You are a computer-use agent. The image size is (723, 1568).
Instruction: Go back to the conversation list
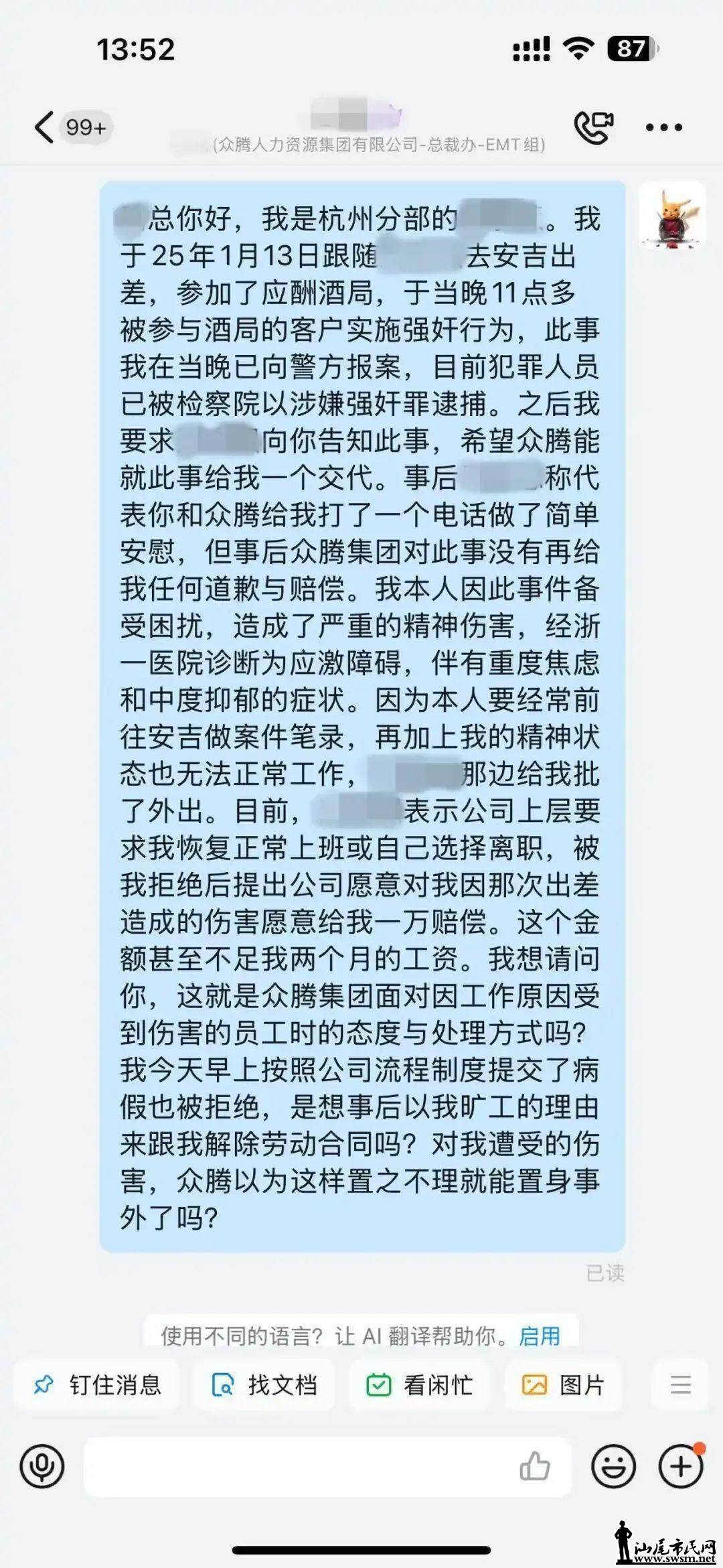[x=46, y=127]
